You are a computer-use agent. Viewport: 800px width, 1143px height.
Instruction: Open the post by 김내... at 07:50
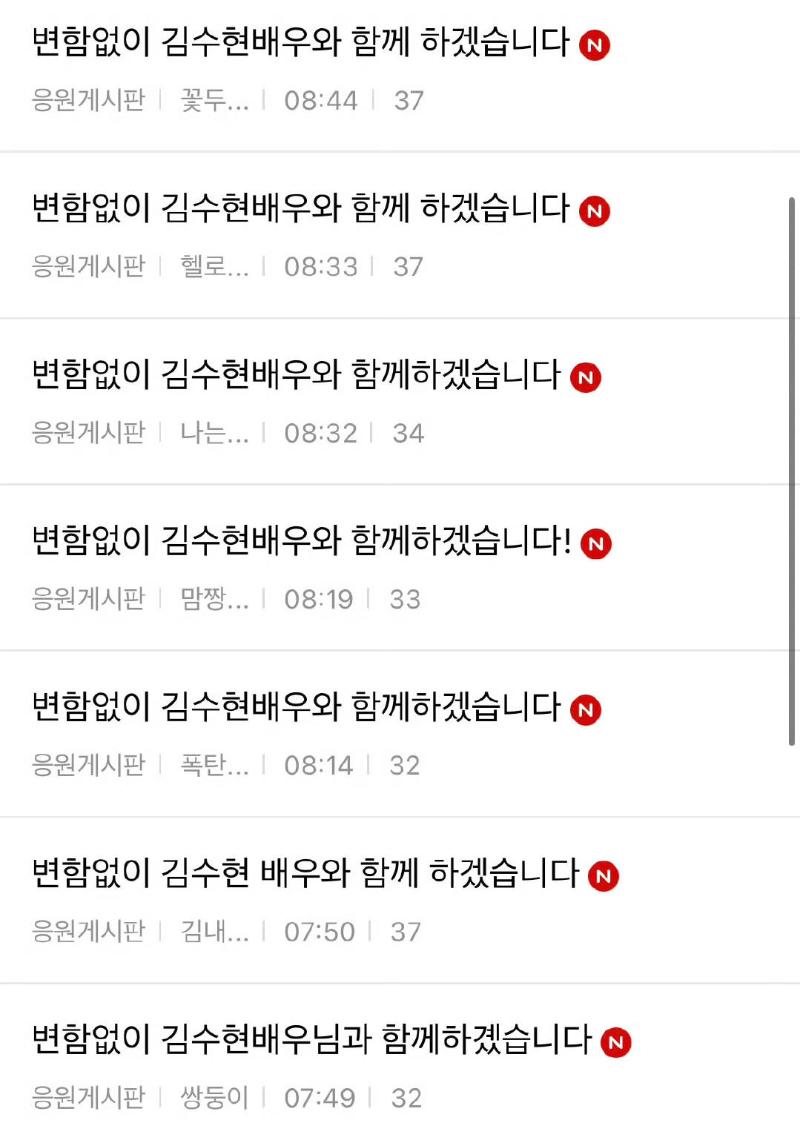(x=305, y=874)
